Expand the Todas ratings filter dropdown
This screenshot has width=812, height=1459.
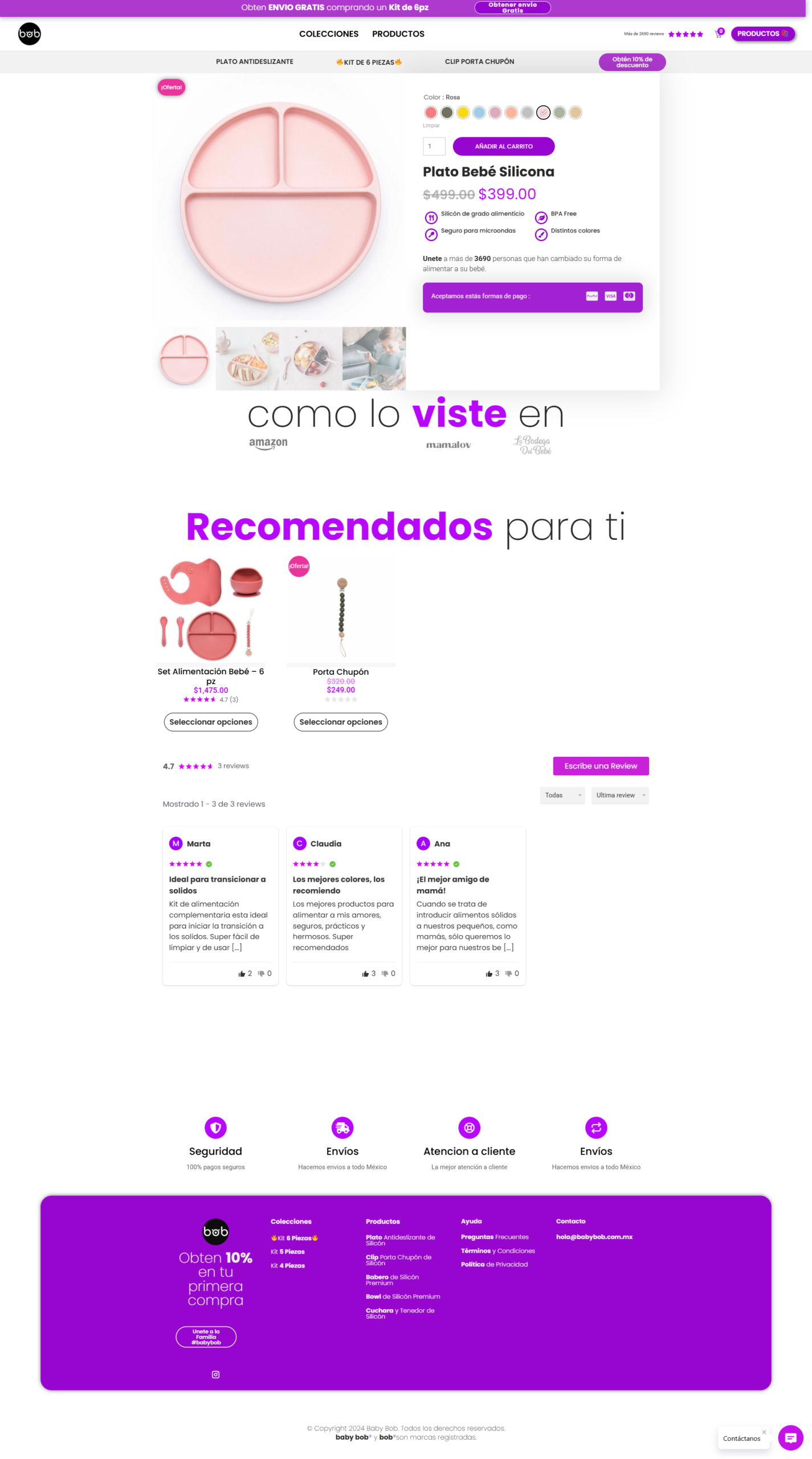pyautogui.click(x=562, y=794)
